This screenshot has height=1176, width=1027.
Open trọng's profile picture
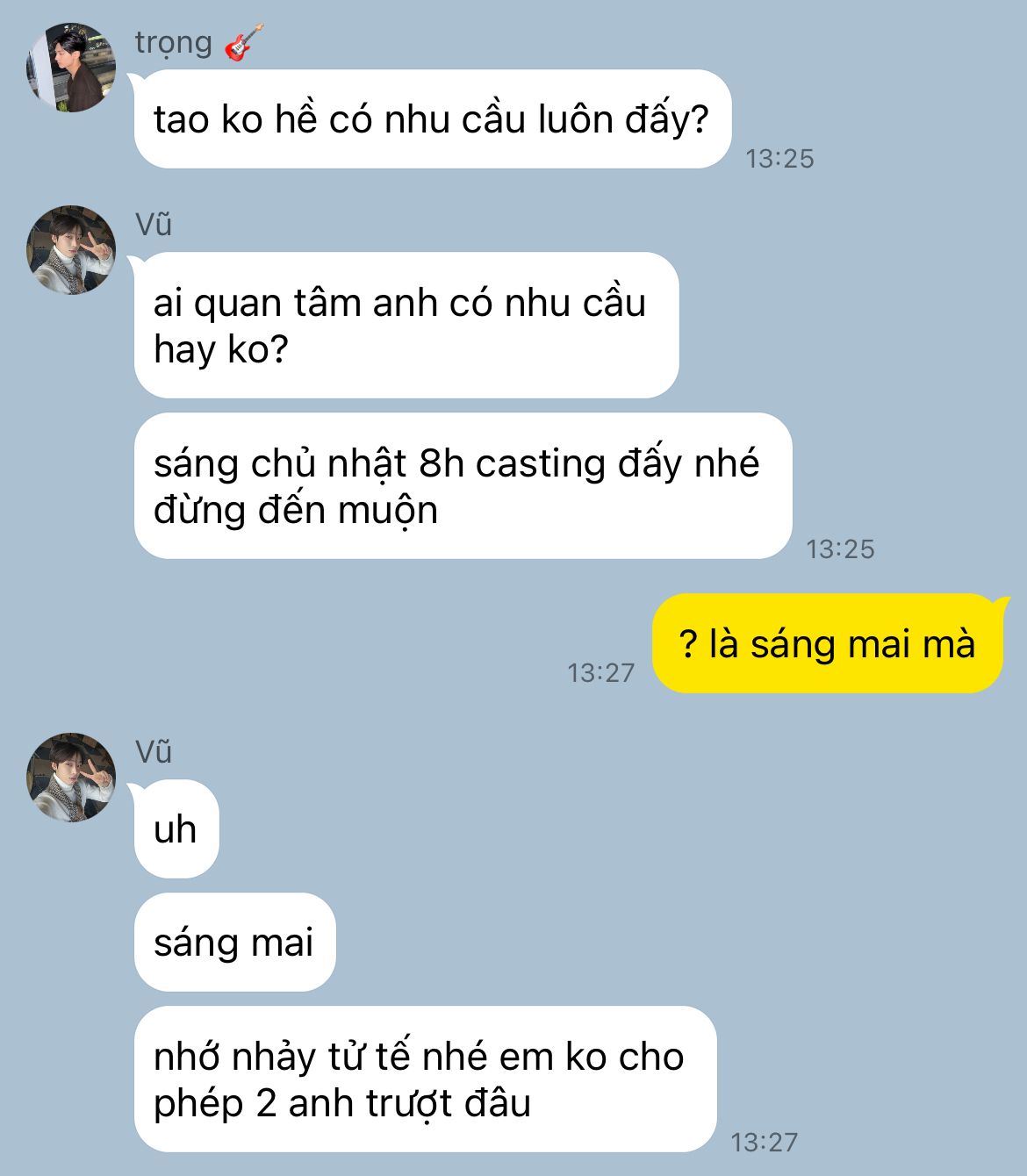(x=71, y=68)
